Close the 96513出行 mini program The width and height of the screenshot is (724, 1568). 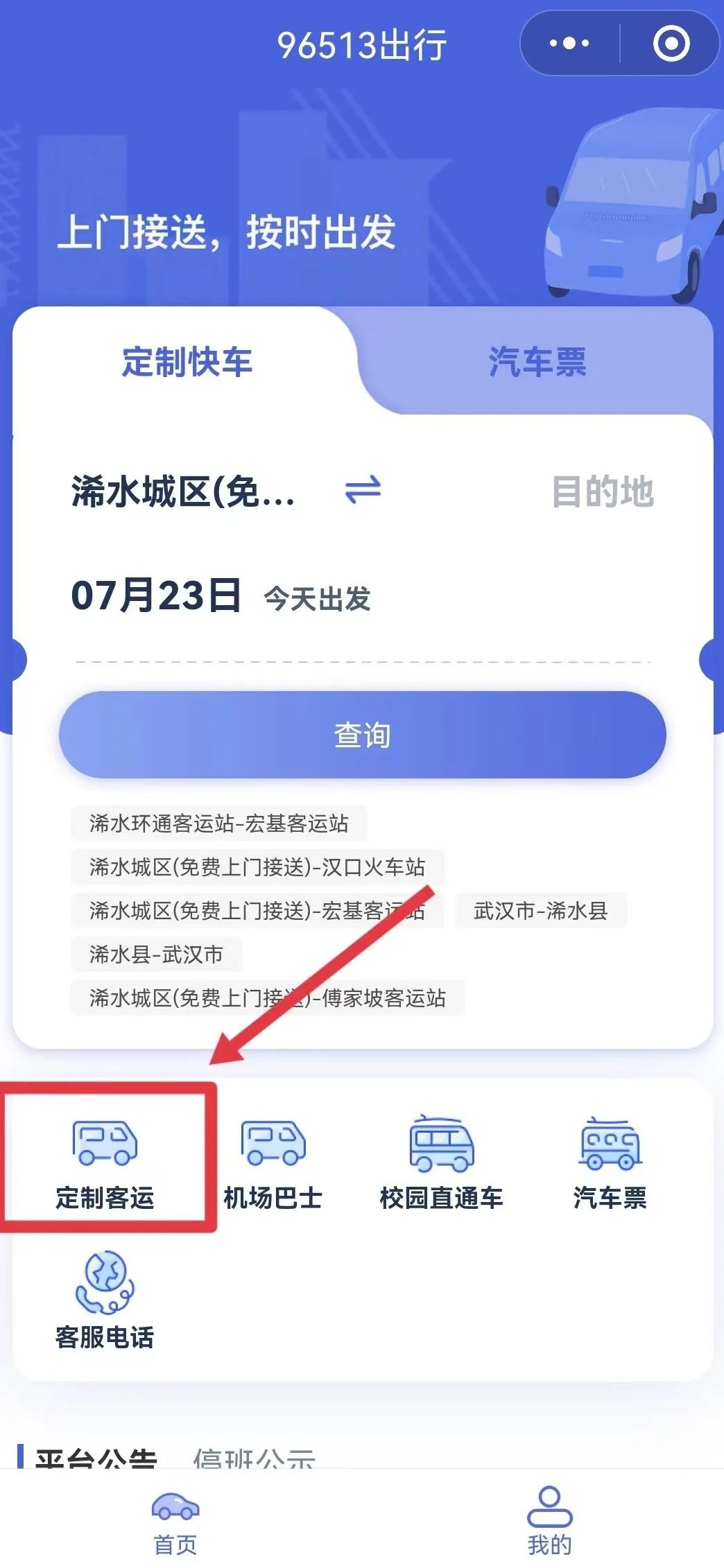click(671, 44)
